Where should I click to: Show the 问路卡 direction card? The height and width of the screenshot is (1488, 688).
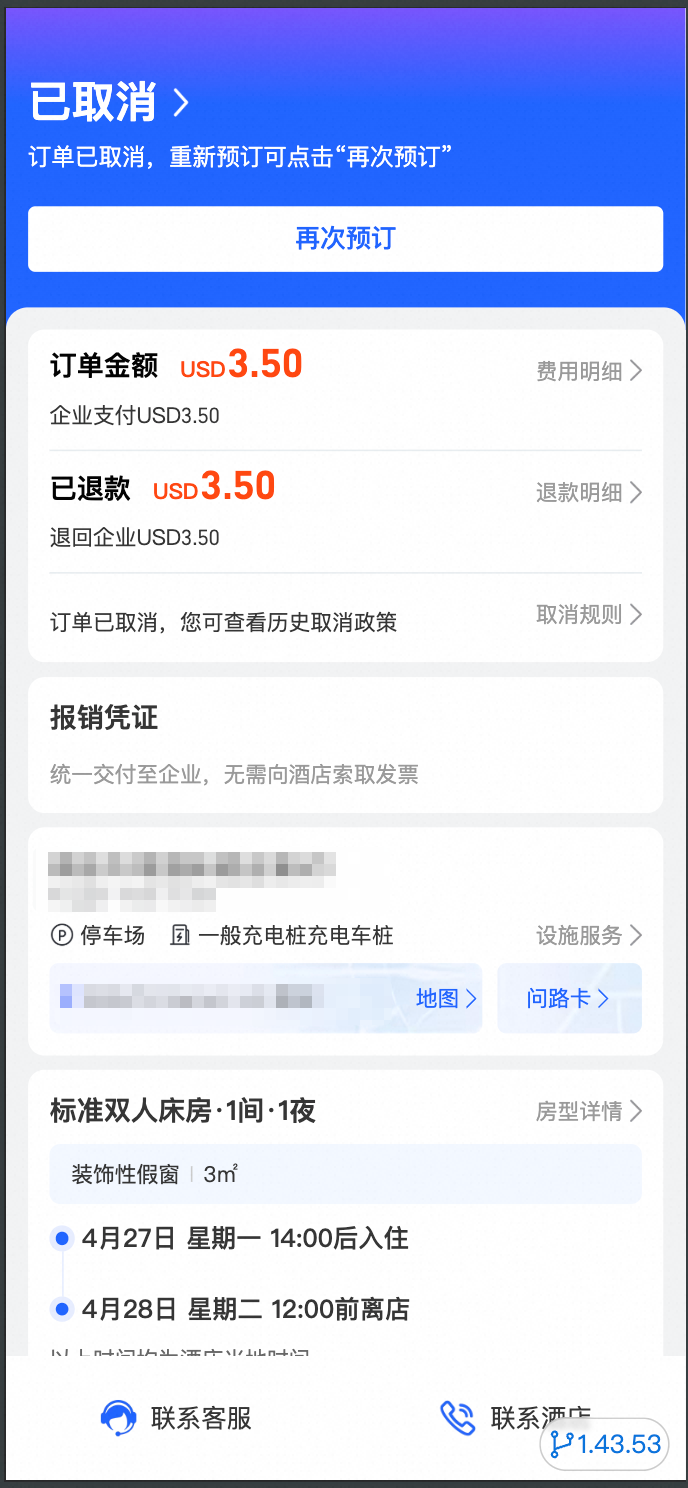tap(568, 998)
